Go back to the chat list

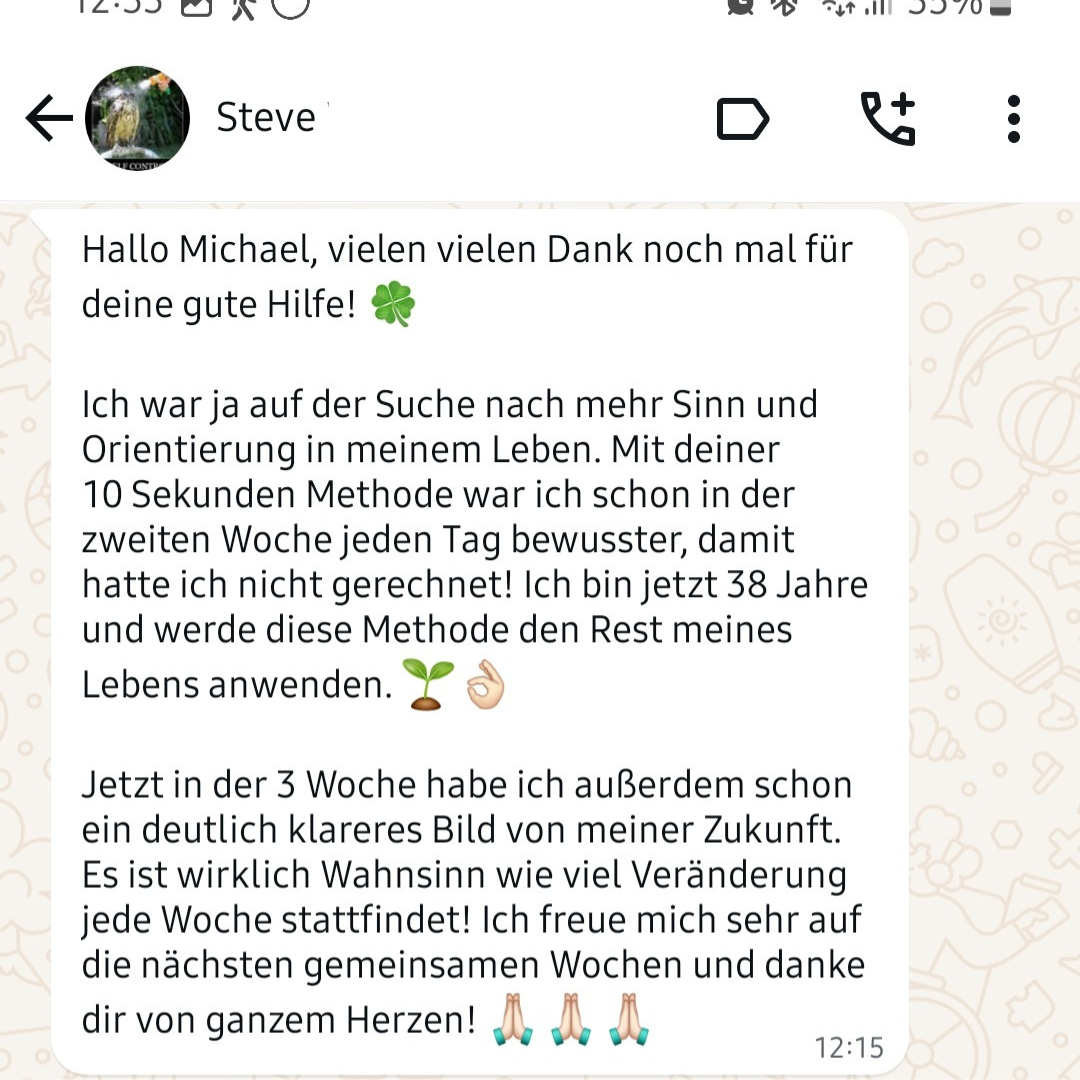(x=48, y=120)
